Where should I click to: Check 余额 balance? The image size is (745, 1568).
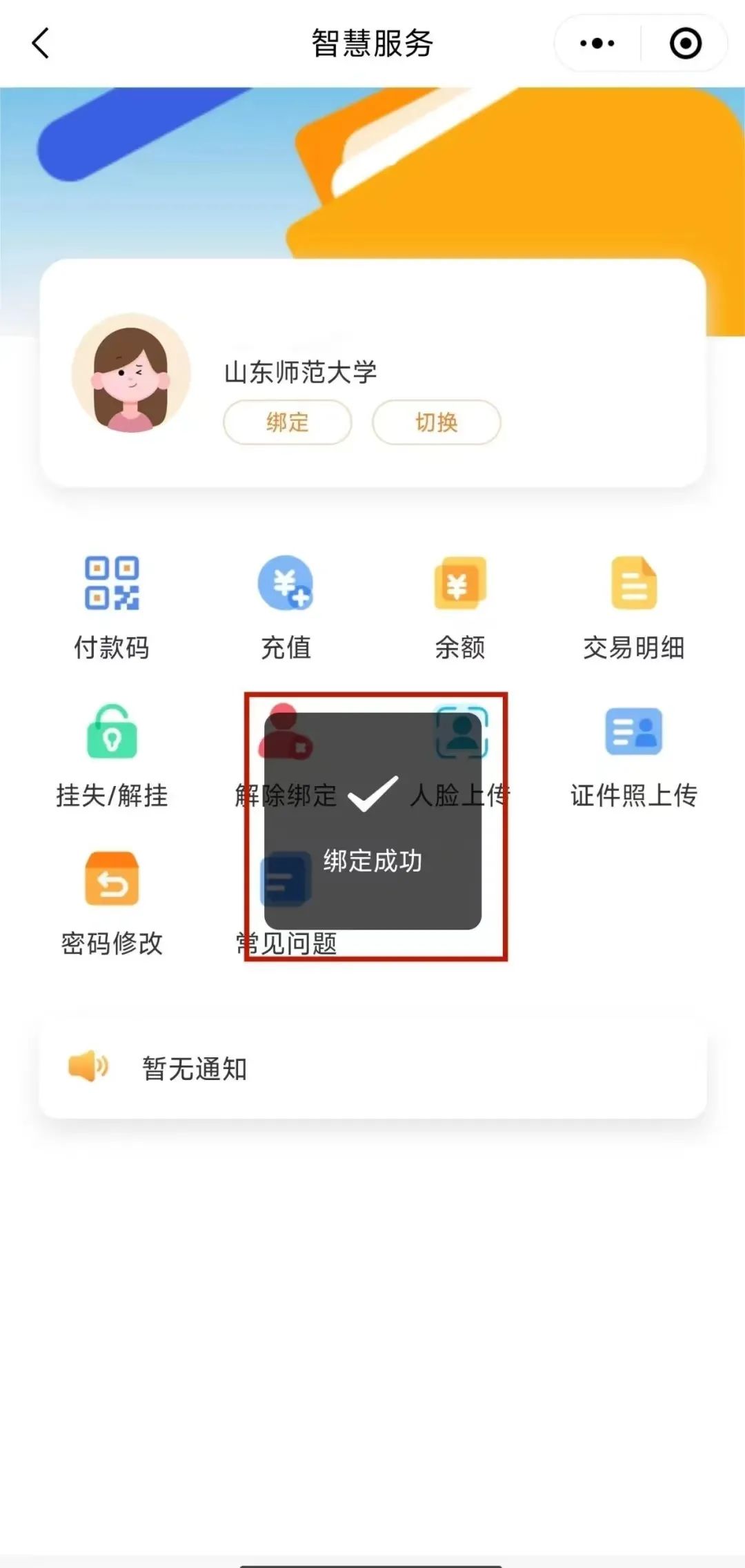click(x=460, y=607)
